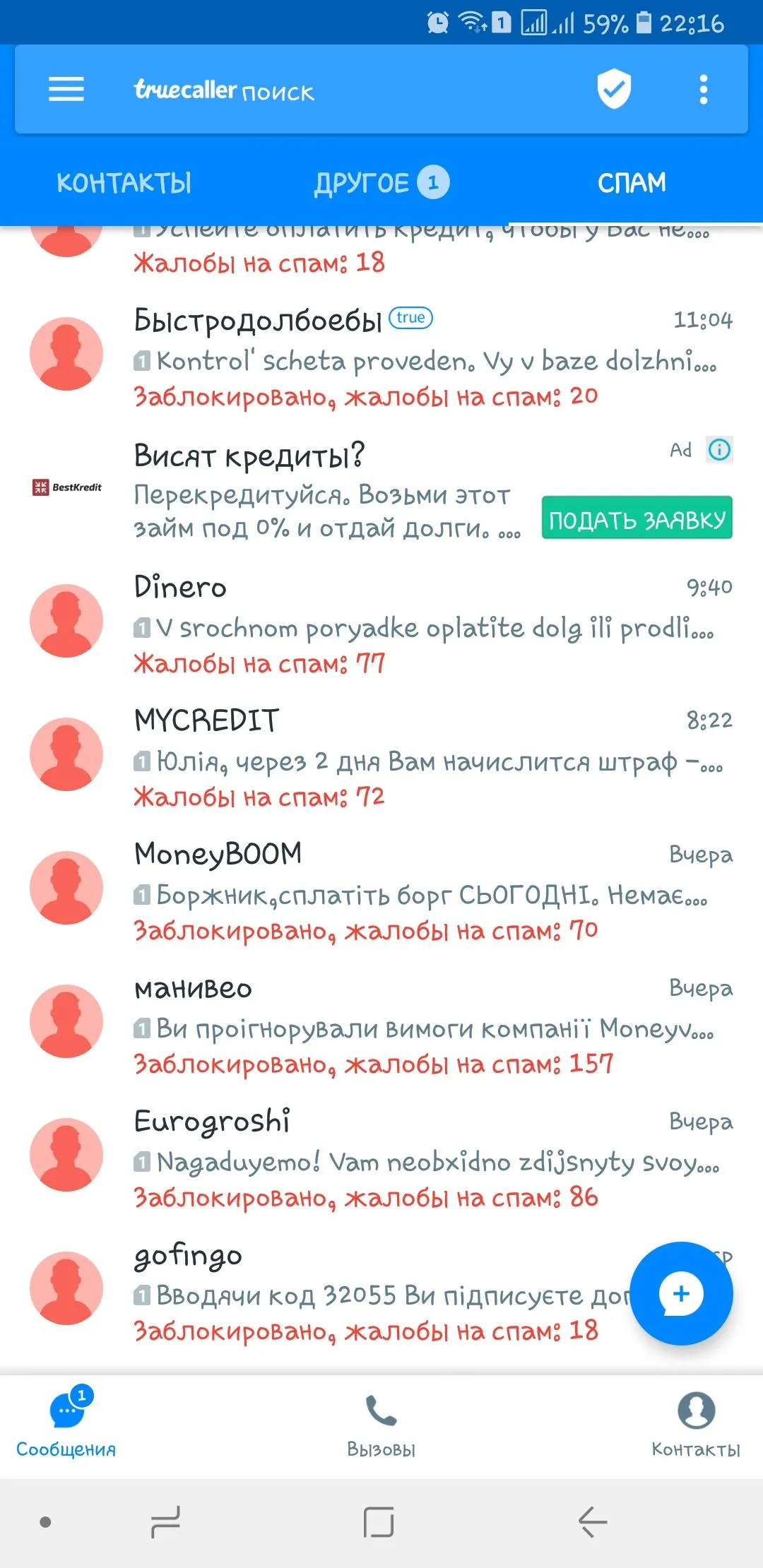Switch to the КОНТАКТЫ tab

pos(124,183)
